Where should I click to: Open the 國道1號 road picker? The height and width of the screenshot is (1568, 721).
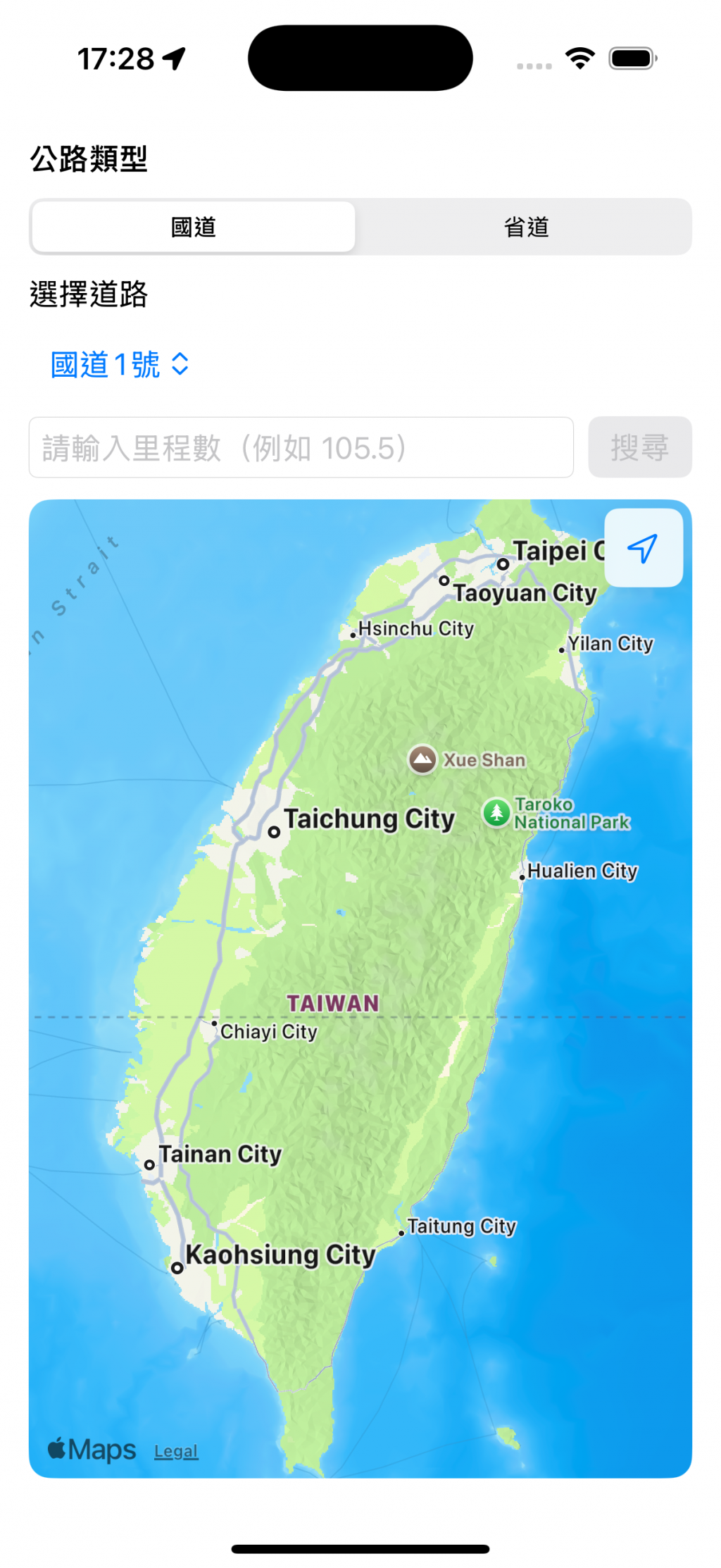pos(120,364)
